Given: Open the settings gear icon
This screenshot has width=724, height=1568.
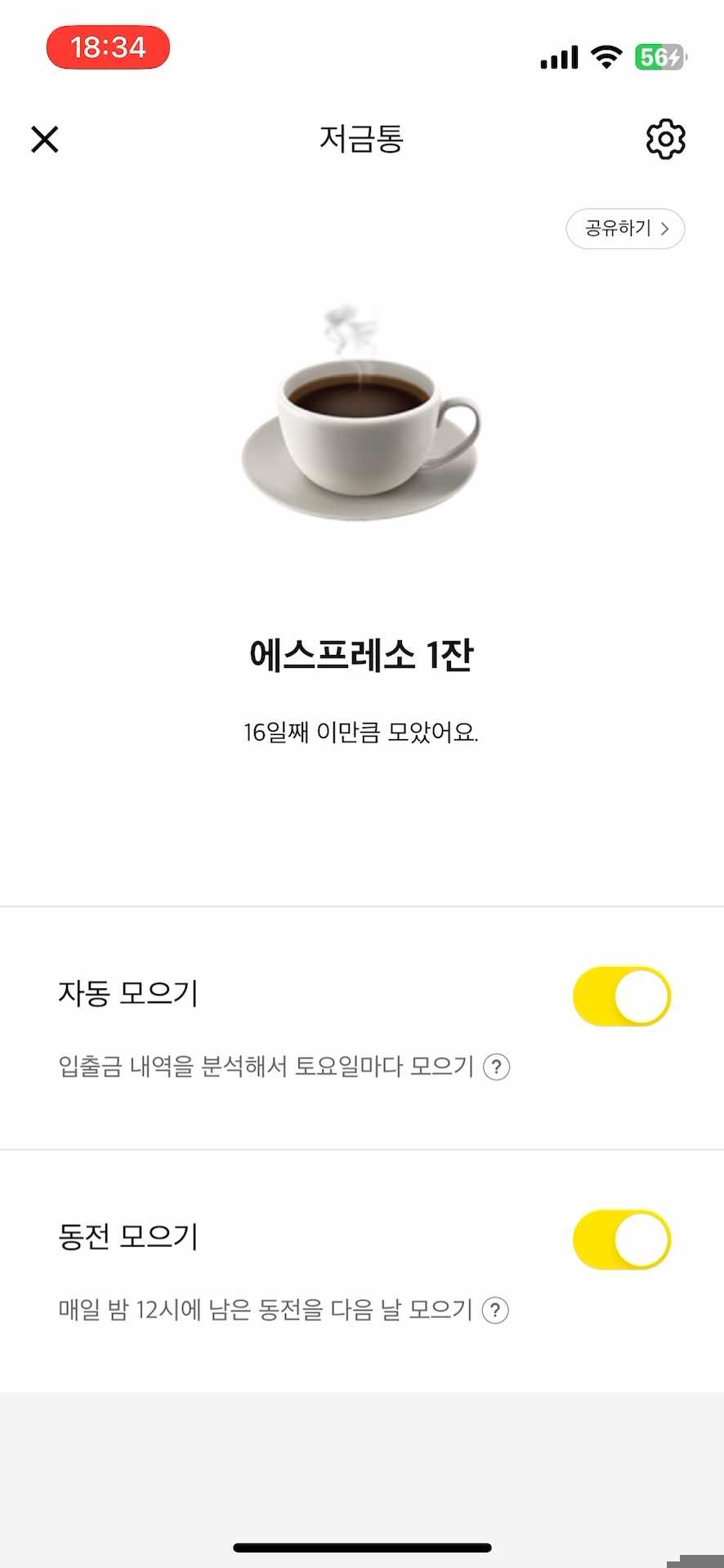Looking at the screenshot, I should tap(665, 138).
